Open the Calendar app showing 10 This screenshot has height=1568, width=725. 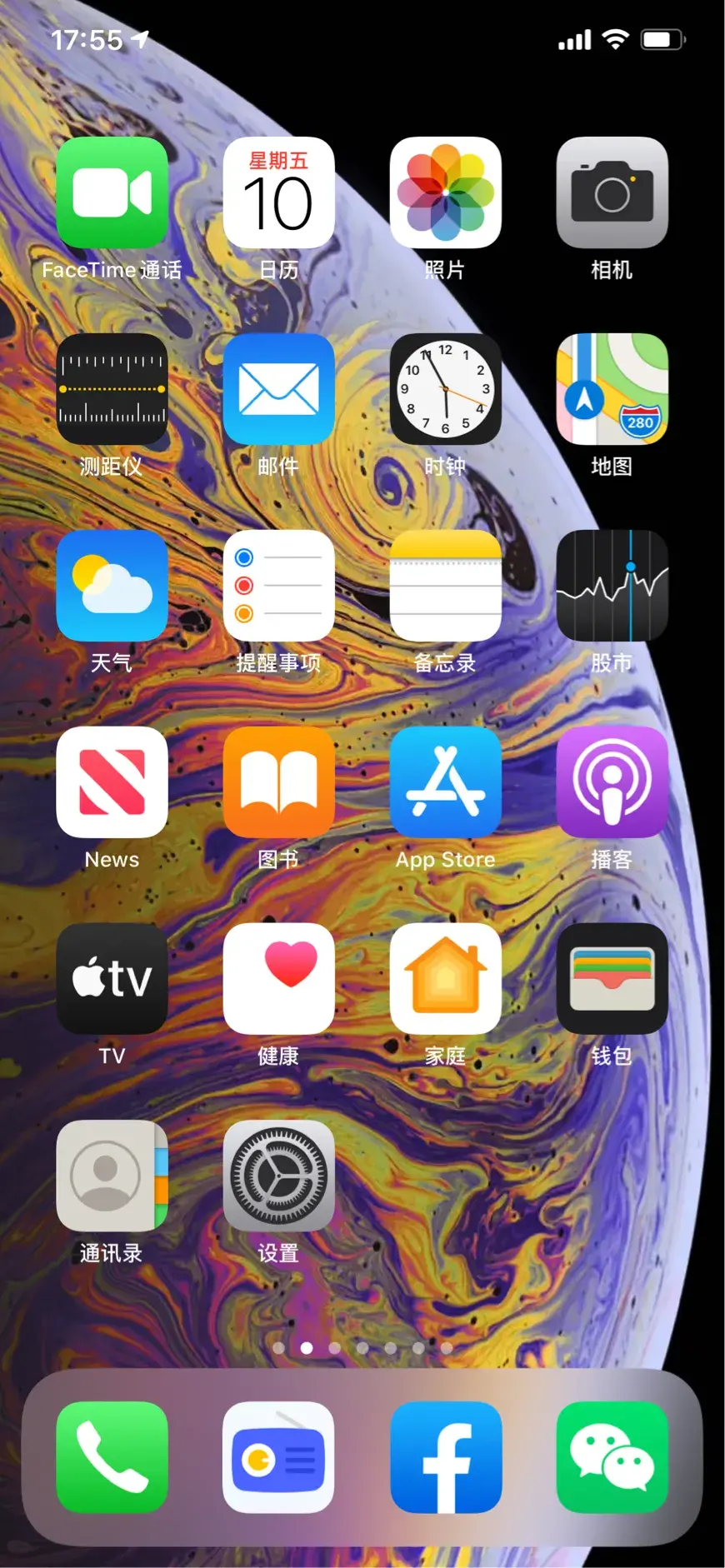[x=278, y=192]
